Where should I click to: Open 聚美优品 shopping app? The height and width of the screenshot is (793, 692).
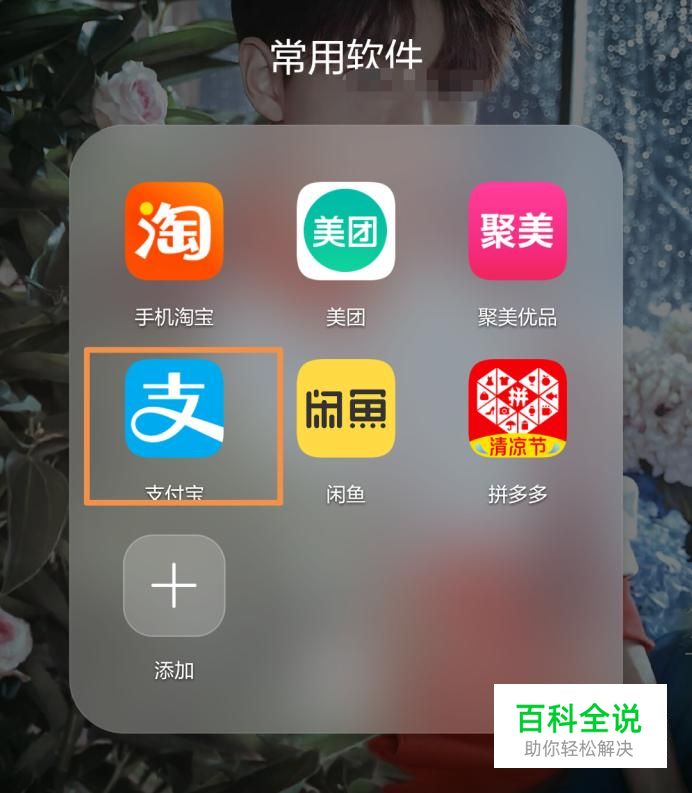(517, 231)
